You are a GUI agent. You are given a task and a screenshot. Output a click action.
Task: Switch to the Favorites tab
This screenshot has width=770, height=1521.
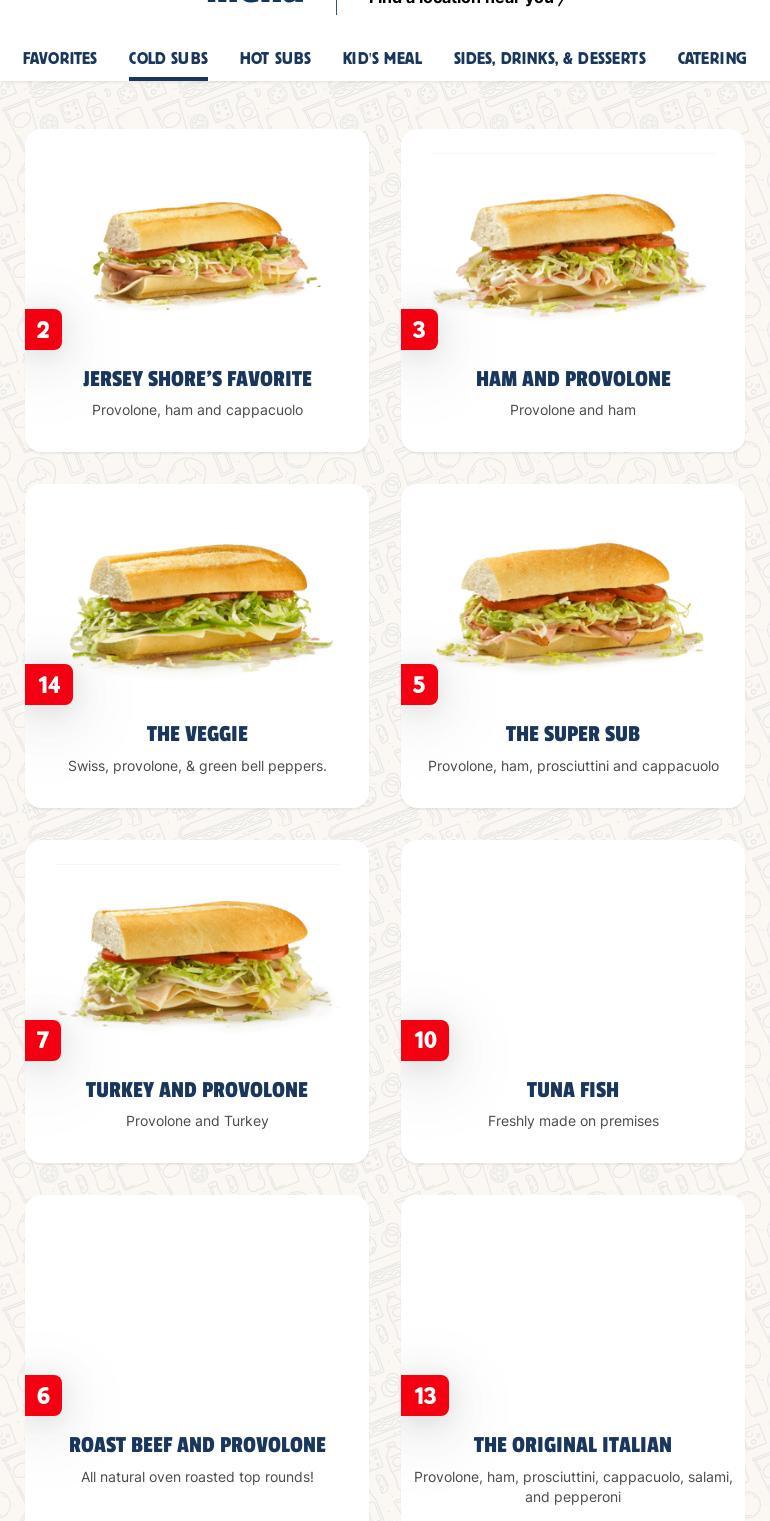60,58
